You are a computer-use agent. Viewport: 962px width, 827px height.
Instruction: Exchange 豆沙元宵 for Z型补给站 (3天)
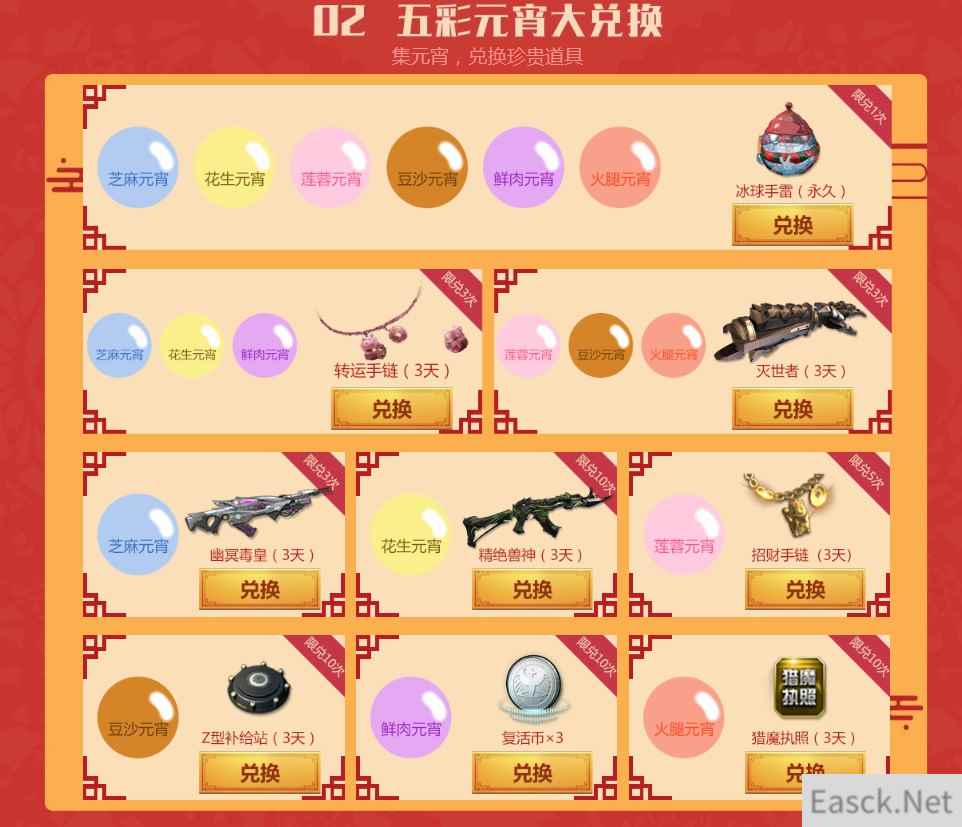click(260, 773)
